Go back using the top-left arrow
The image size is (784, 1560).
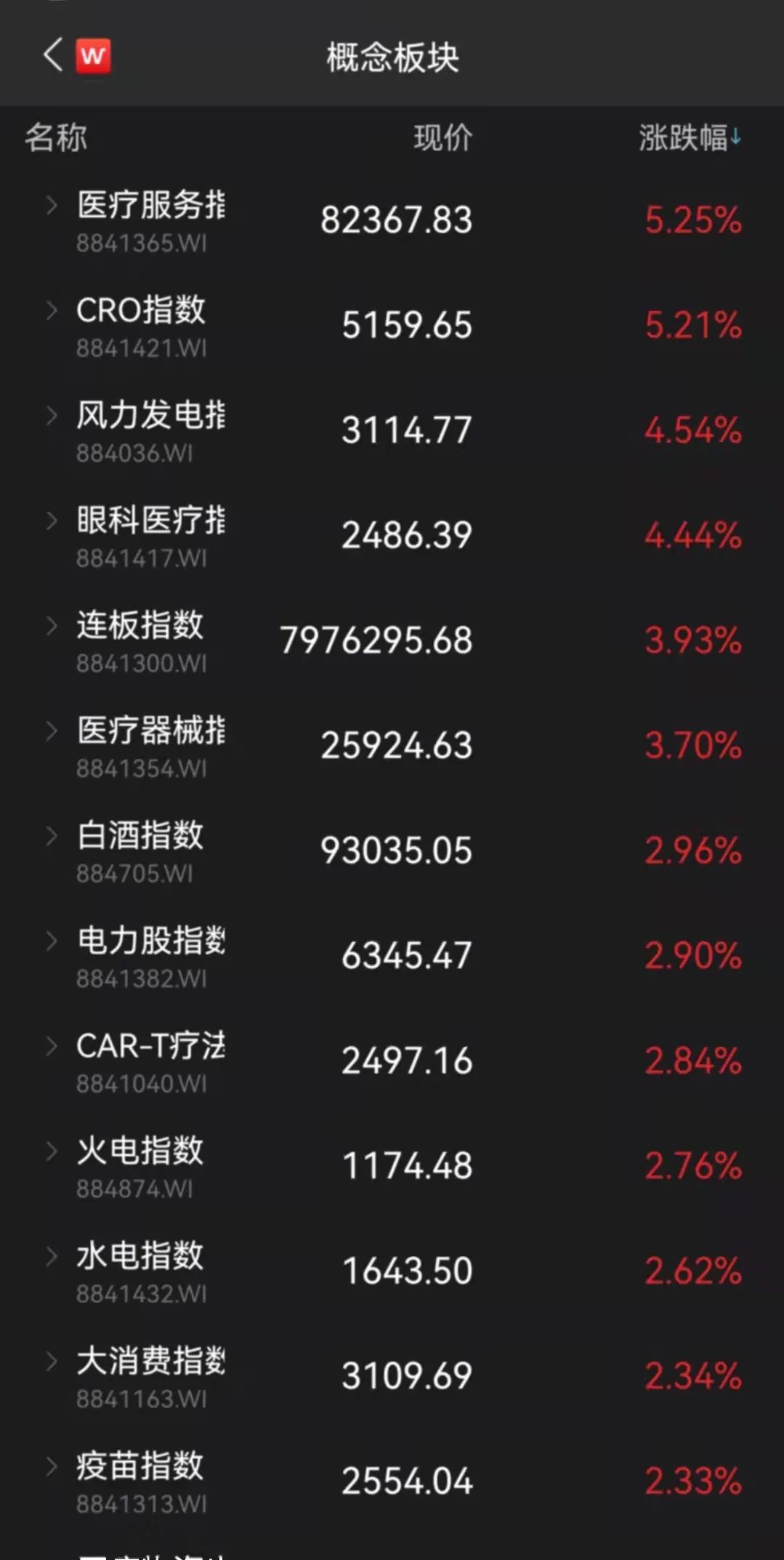pos(53,55)
